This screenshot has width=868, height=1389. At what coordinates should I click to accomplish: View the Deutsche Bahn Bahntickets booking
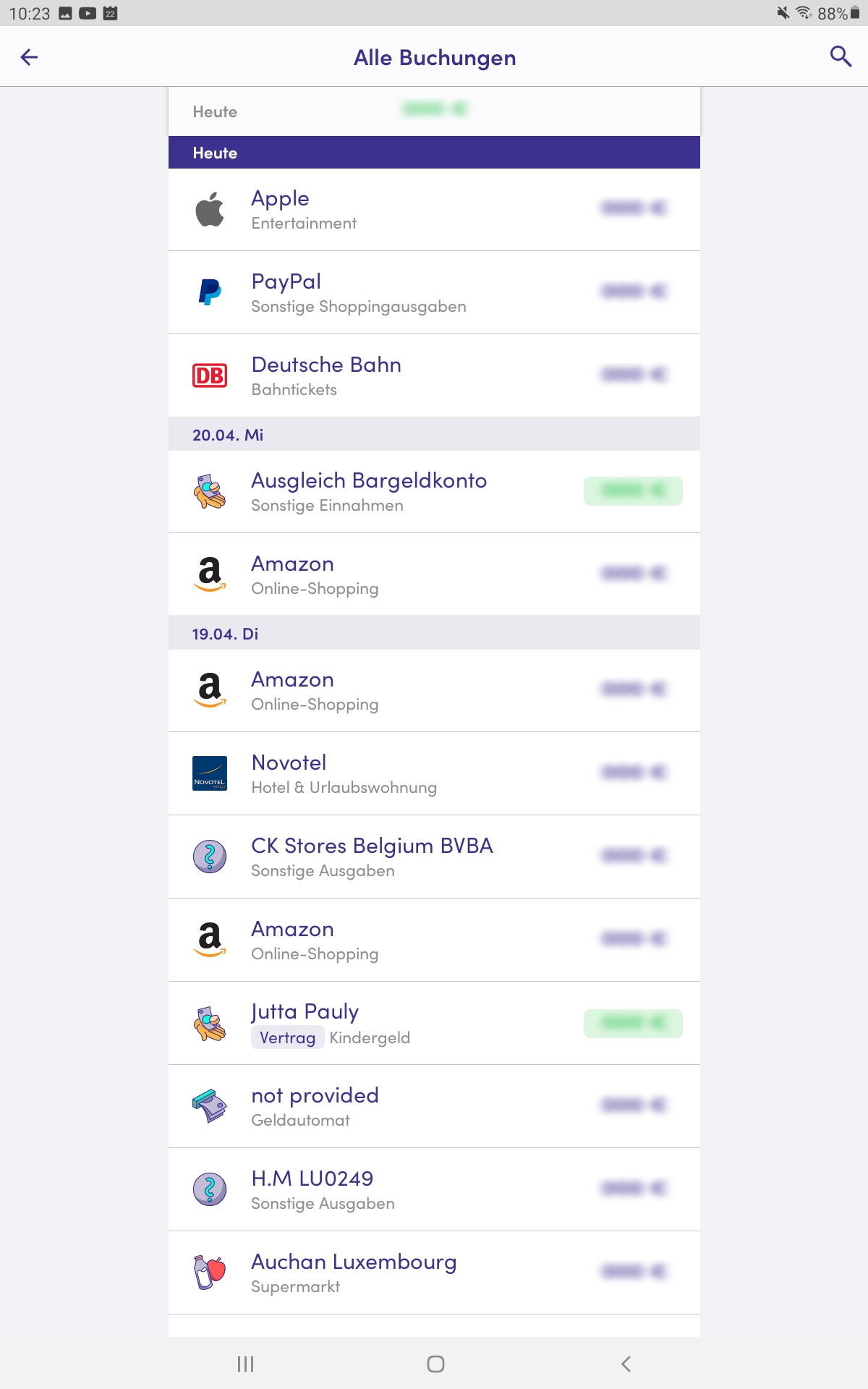point(434,376)
